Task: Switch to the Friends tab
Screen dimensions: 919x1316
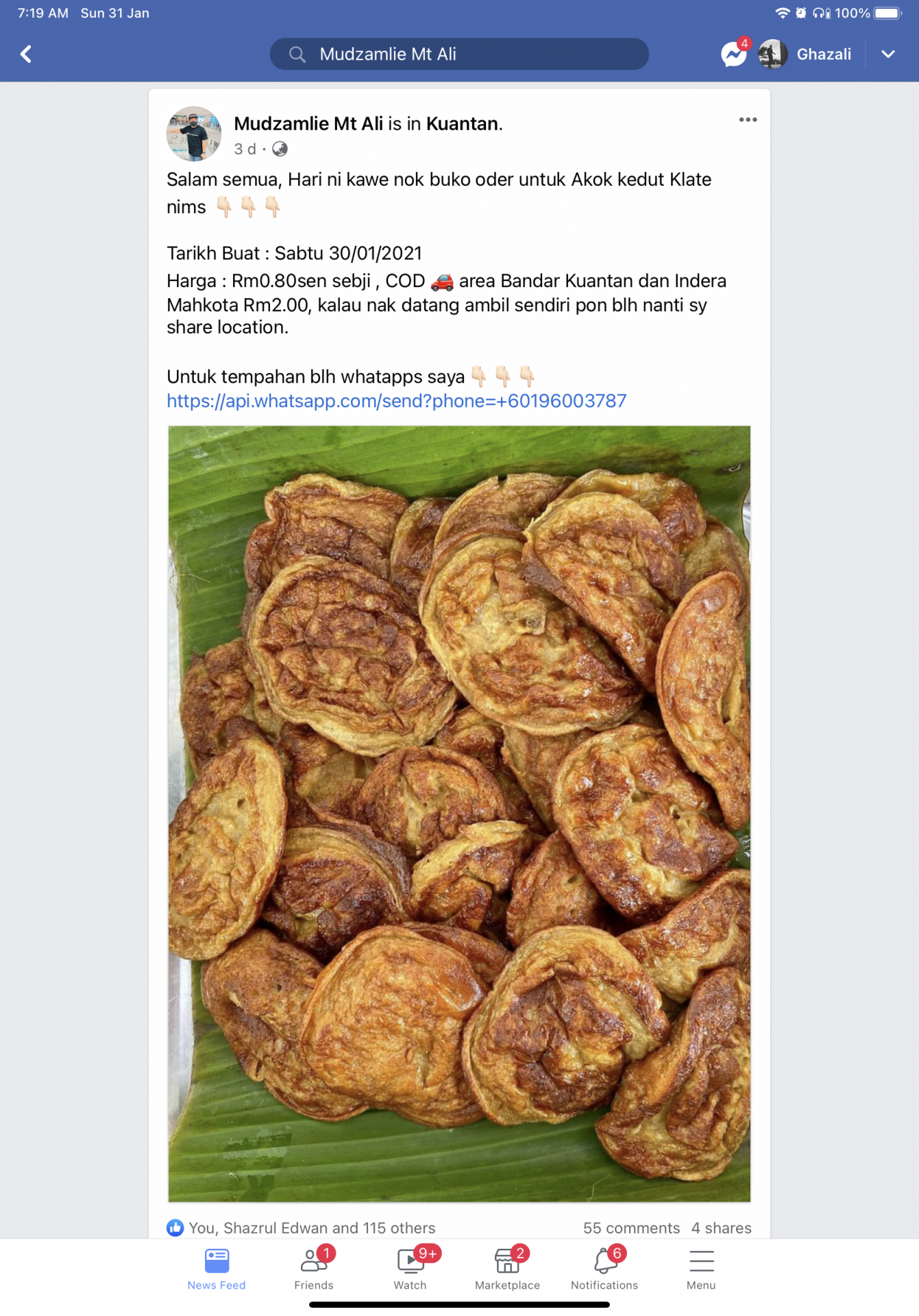Action: (314, 1269)
